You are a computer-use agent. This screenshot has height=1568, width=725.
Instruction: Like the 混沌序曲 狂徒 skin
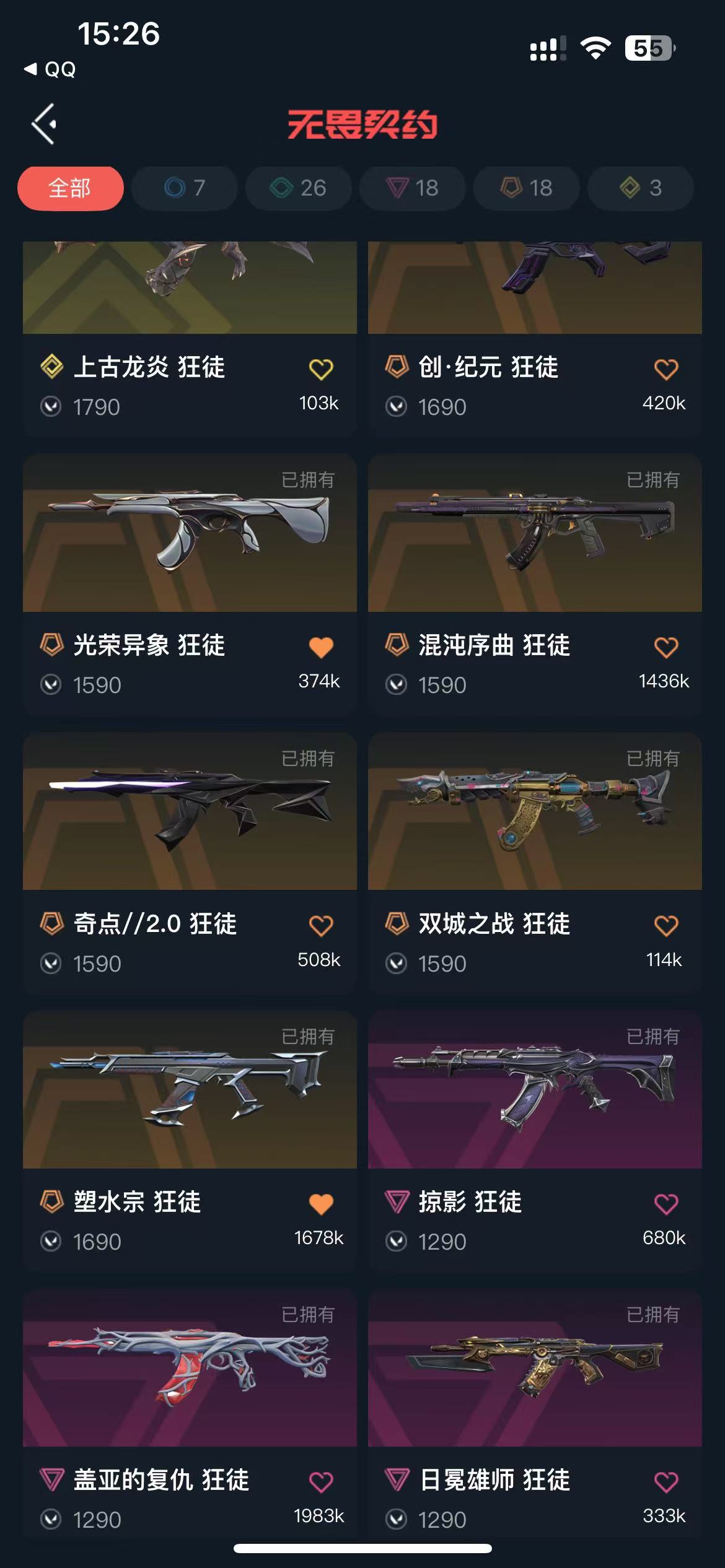[666, 647]
